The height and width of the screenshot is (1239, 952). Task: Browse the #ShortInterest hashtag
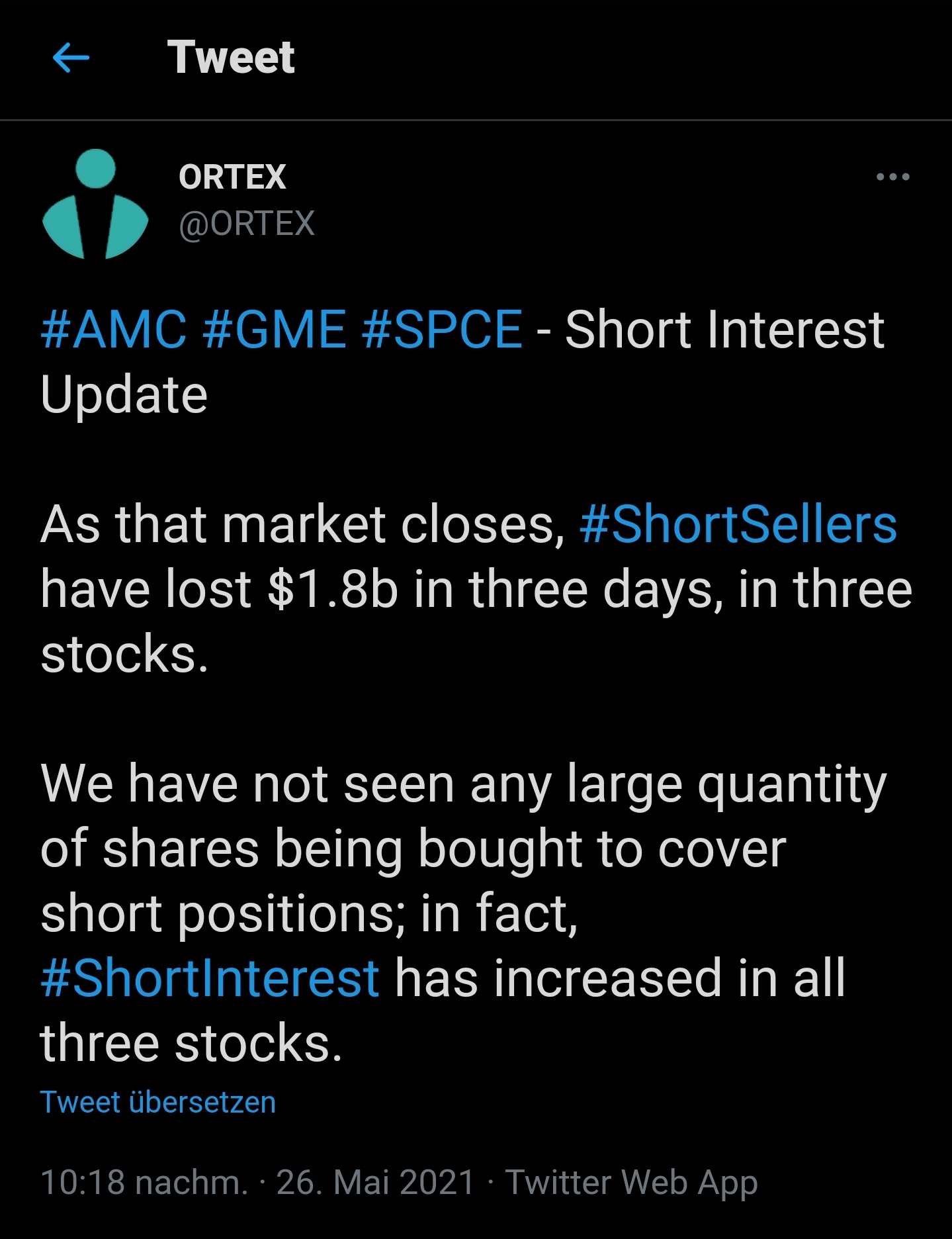pyautogui.click(x=210, y=978)
